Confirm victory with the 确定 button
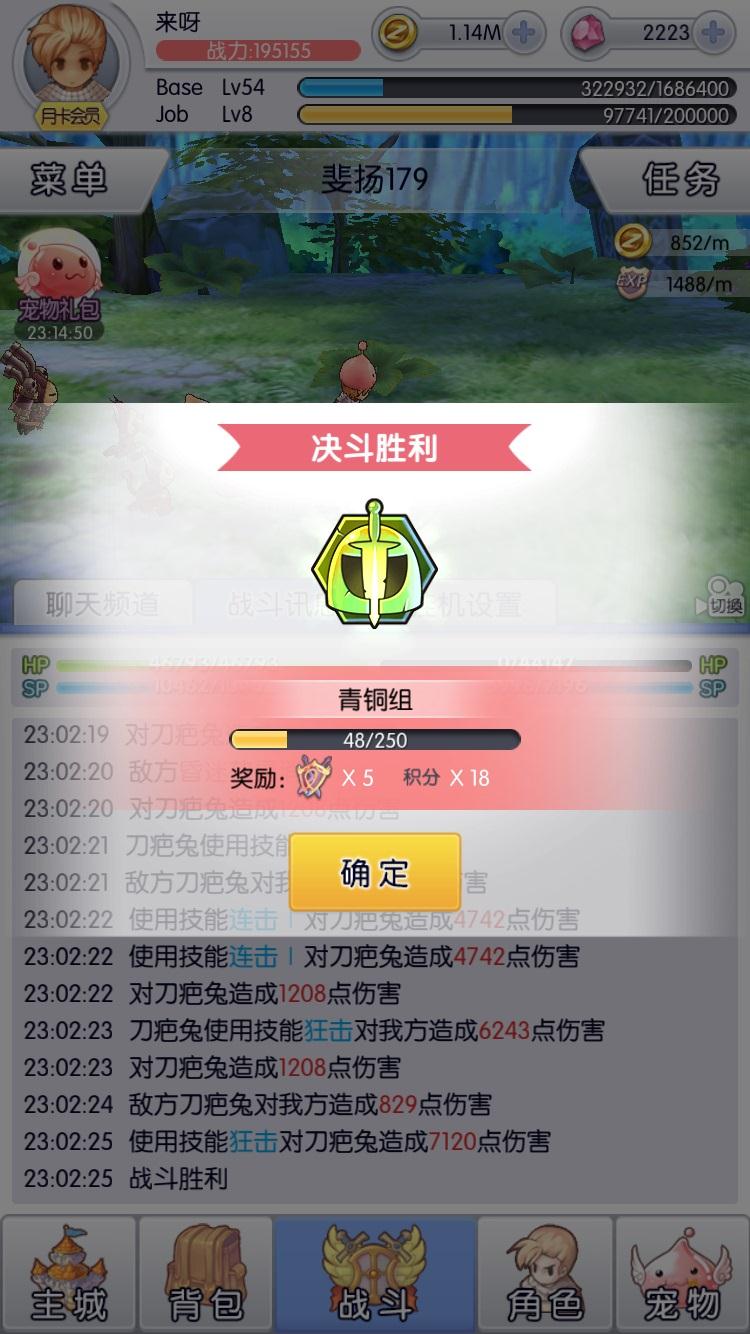Screen dimensions: 750x1334 tap(375, 872)
